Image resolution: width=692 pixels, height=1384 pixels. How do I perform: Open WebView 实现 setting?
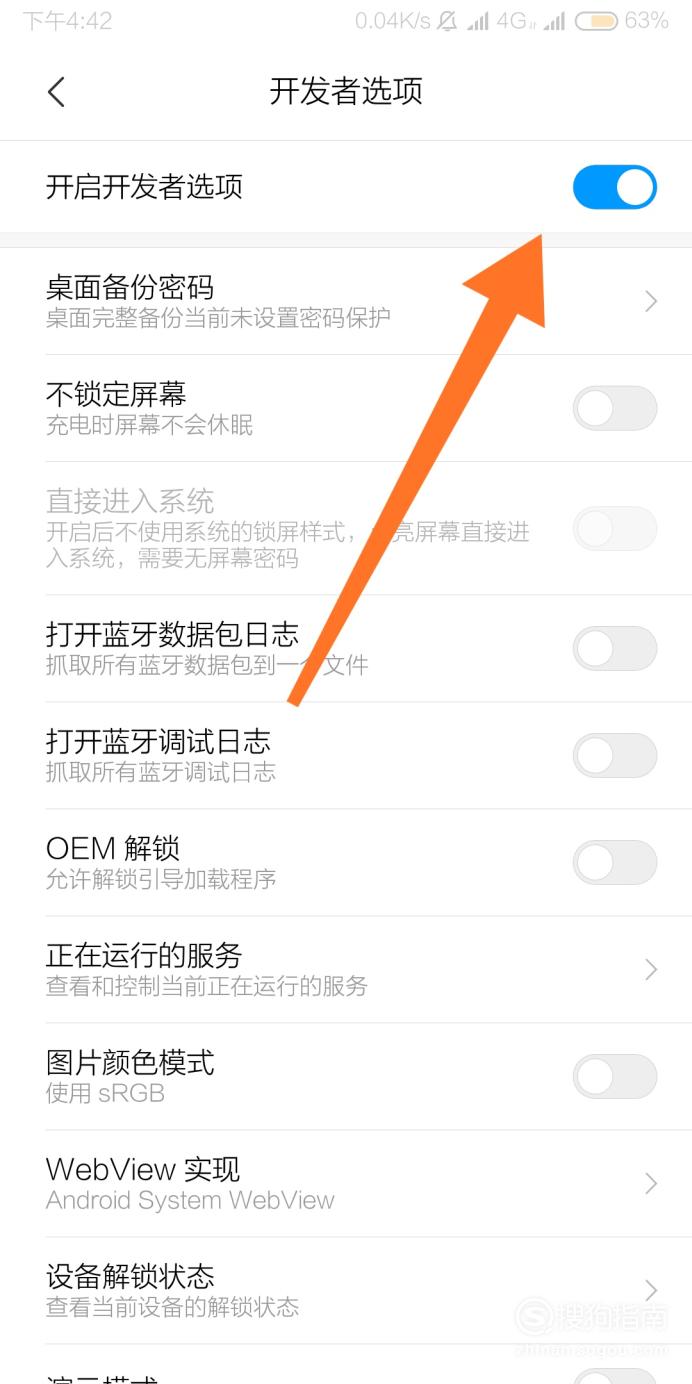[346, 1183]
